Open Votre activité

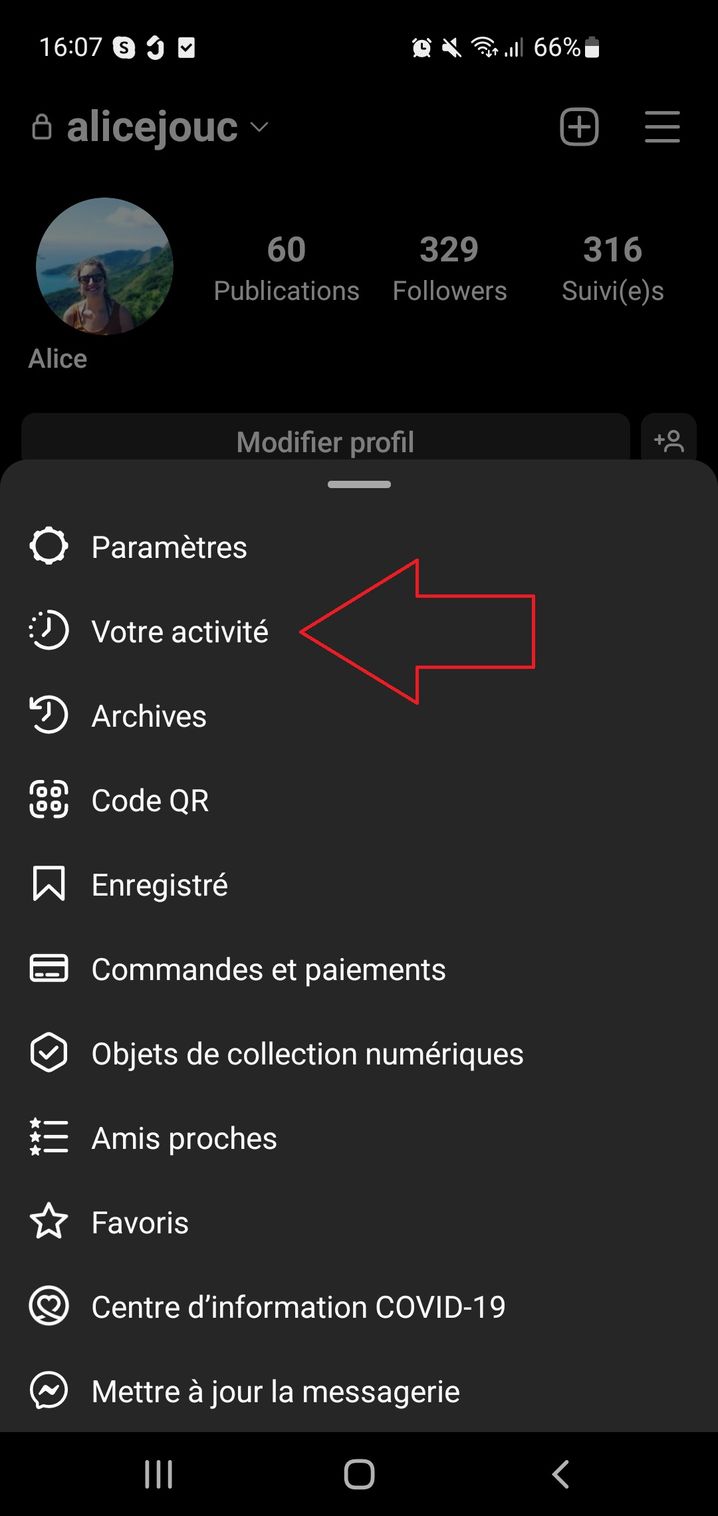pyautogui.click(x=179, y=632)
